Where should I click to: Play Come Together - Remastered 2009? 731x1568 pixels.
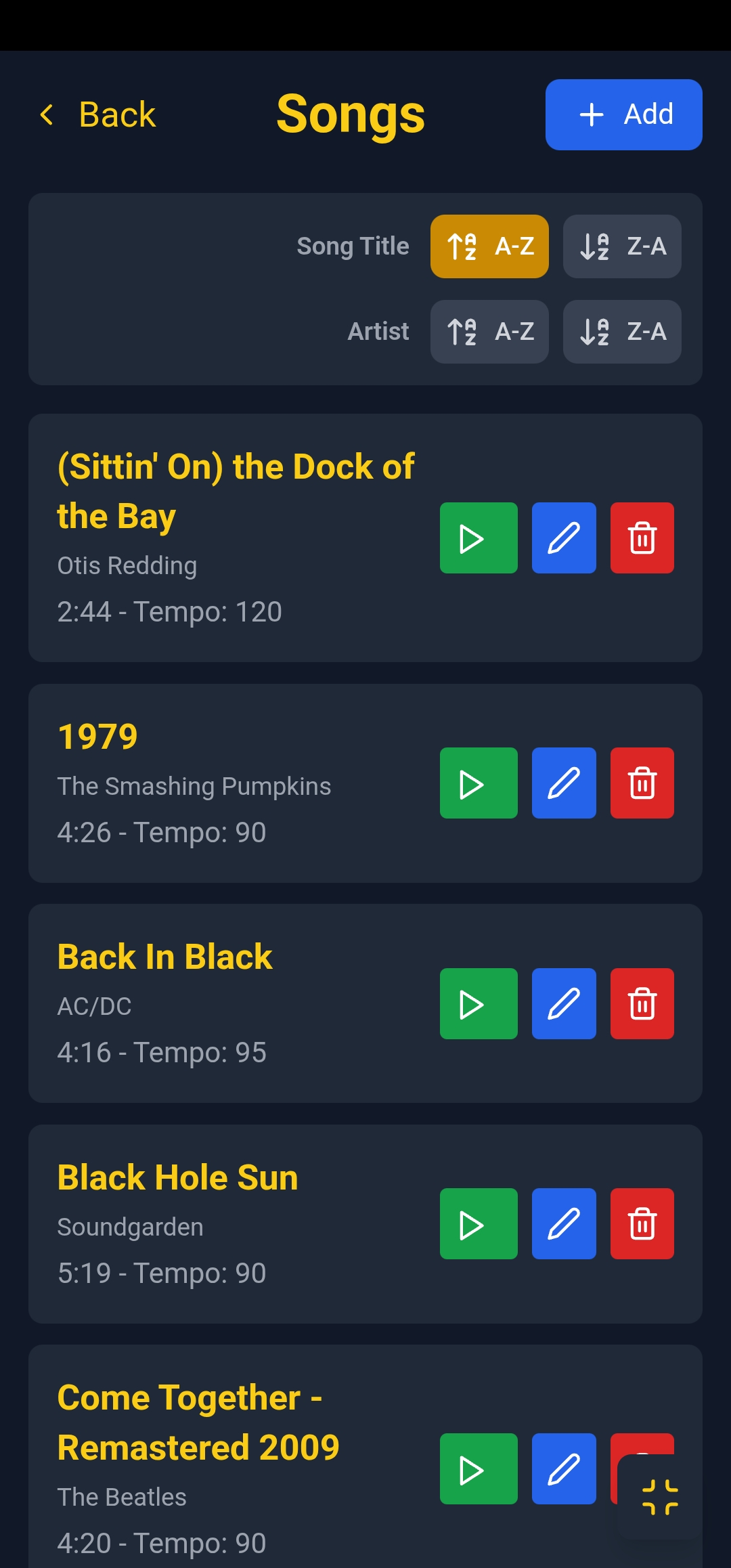coord(478,1471)
